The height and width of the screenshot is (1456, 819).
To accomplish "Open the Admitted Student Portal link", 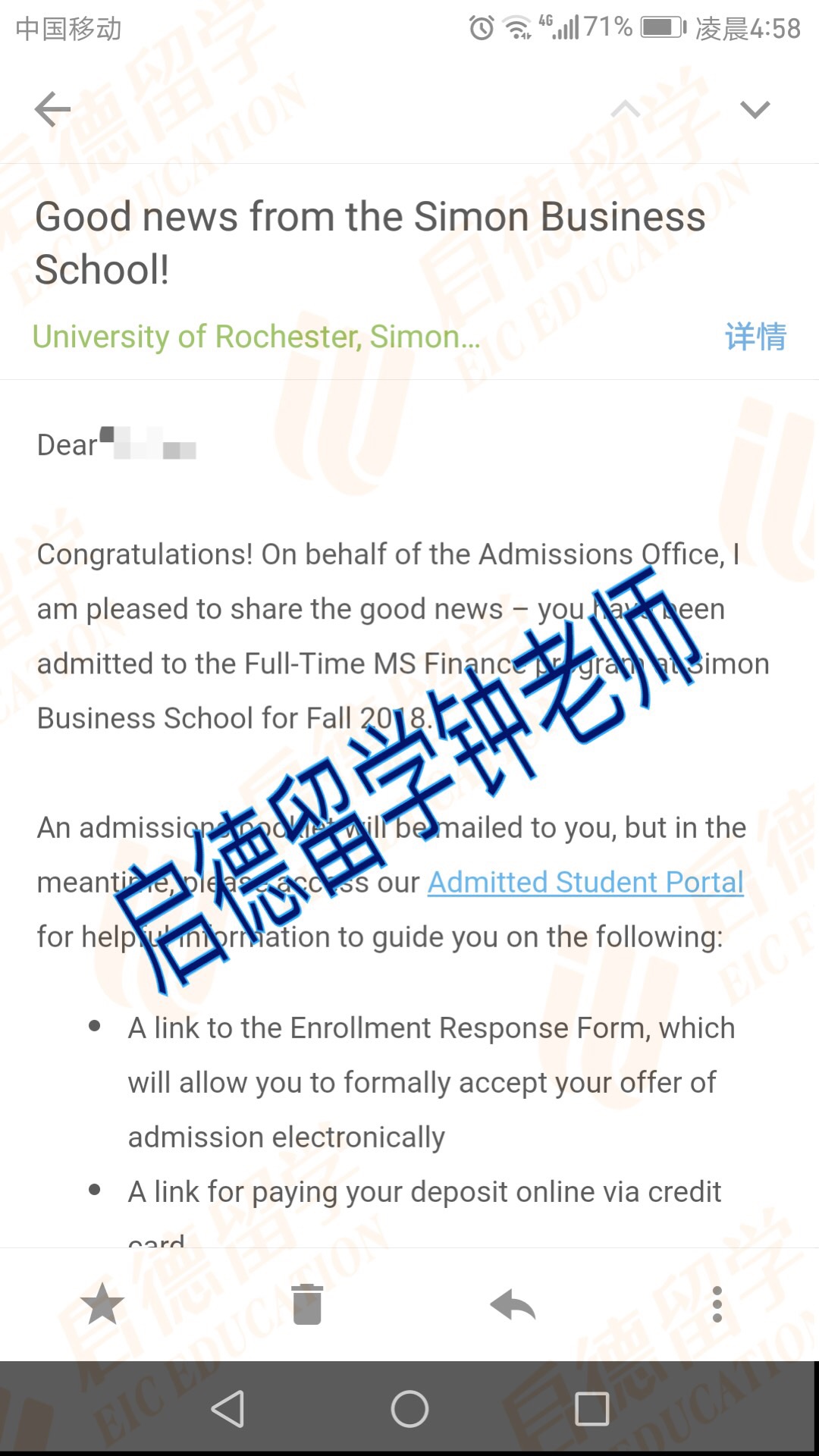I will tap(585, 882).
